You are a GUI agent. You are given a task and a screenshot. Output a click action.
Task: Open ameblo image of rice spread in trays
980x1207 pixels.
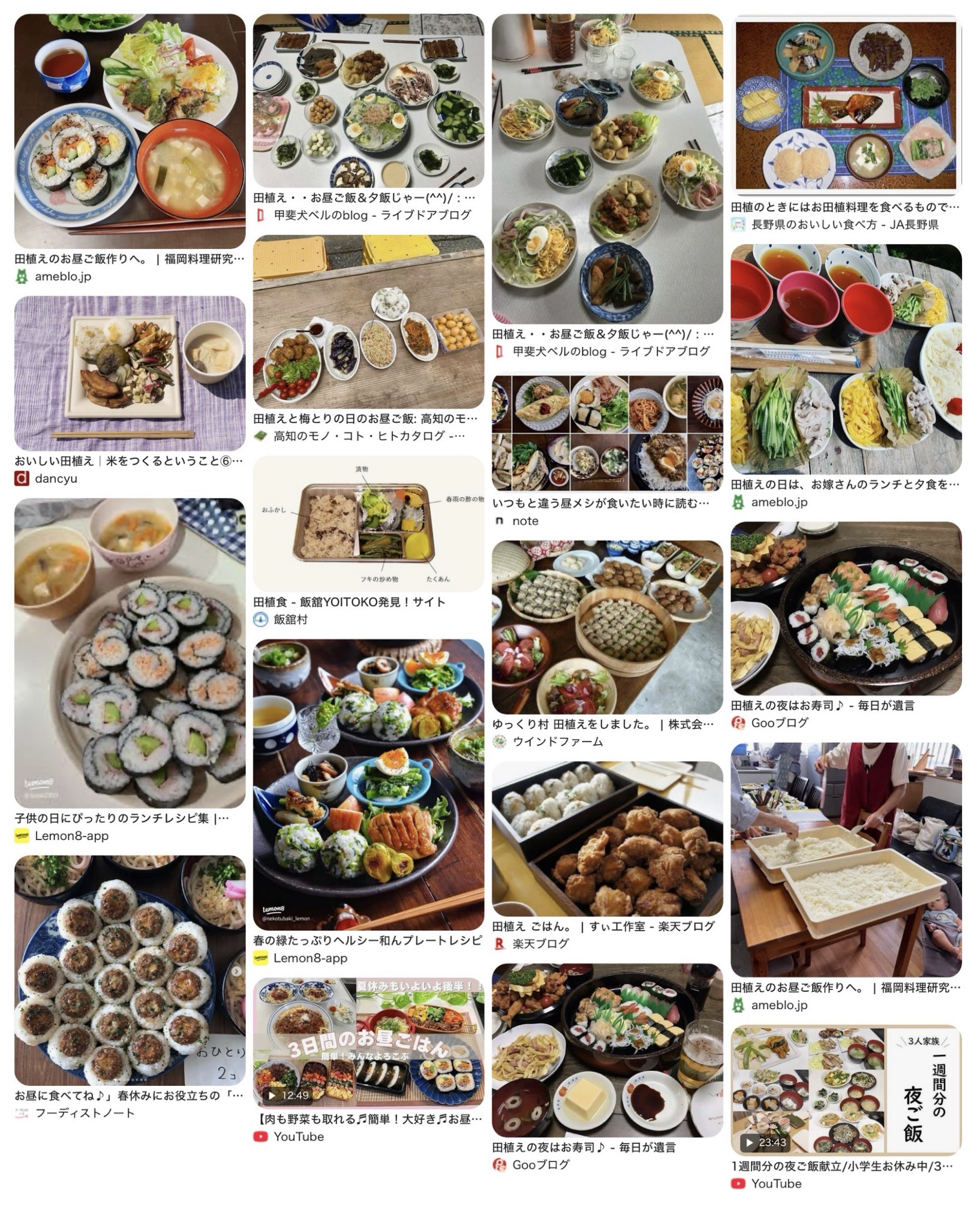(846, 860)
